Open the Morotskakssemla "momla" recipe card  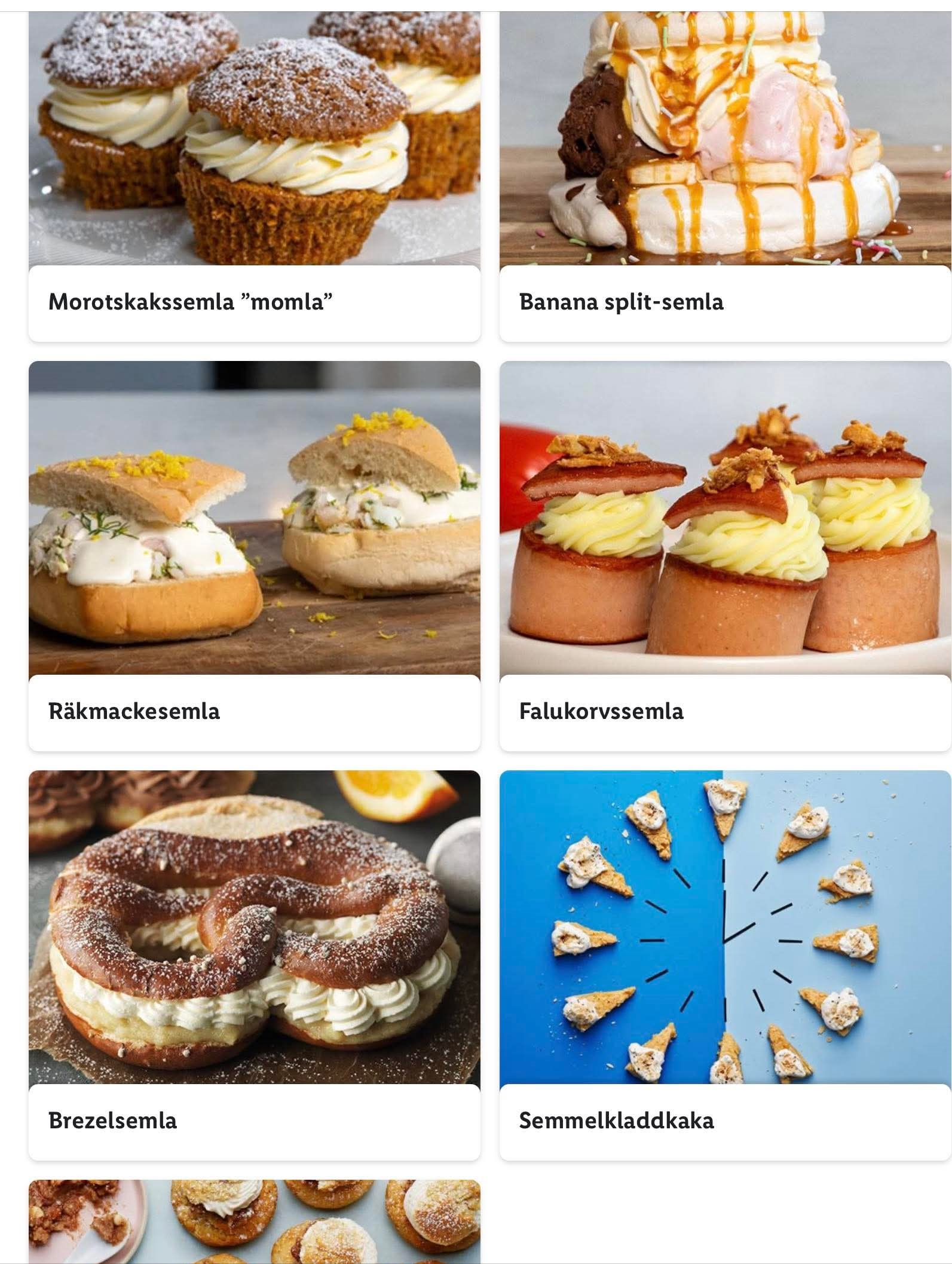[254, 179]
